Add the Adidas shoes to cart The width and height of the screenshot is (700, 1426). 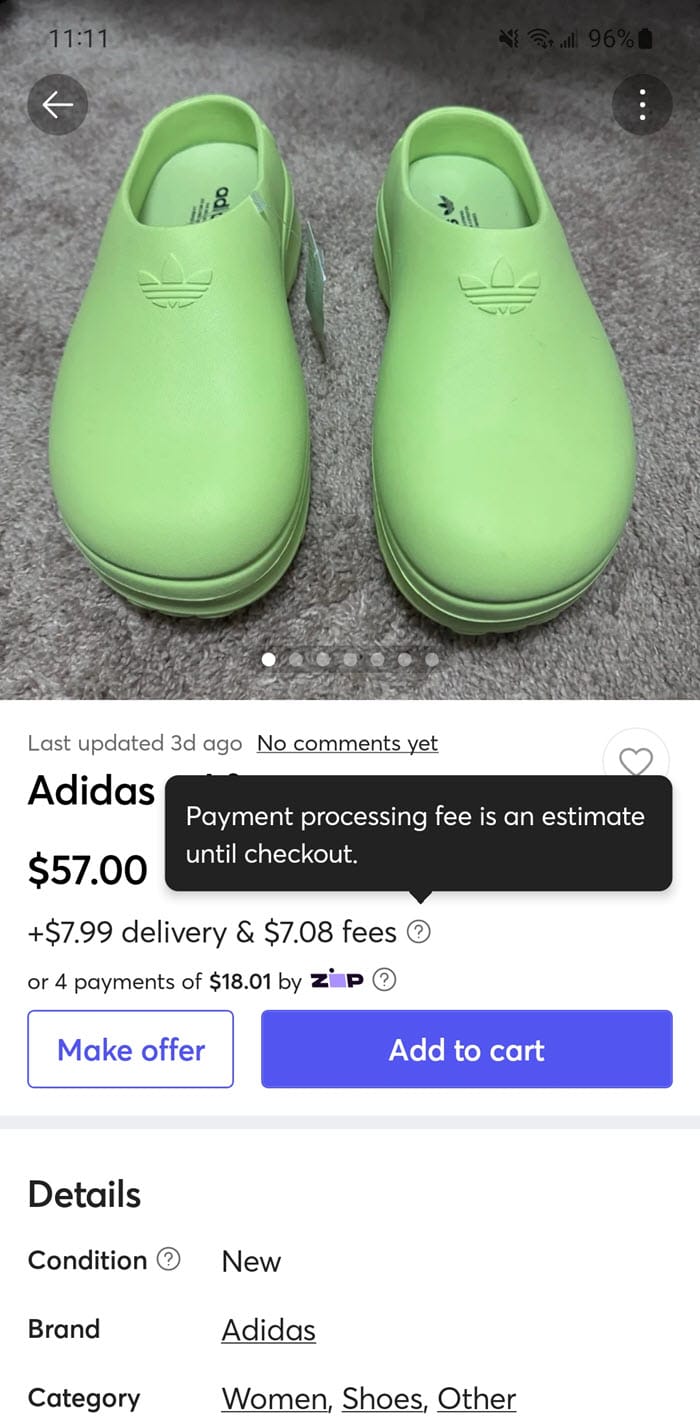click(x=466, y=1049)
